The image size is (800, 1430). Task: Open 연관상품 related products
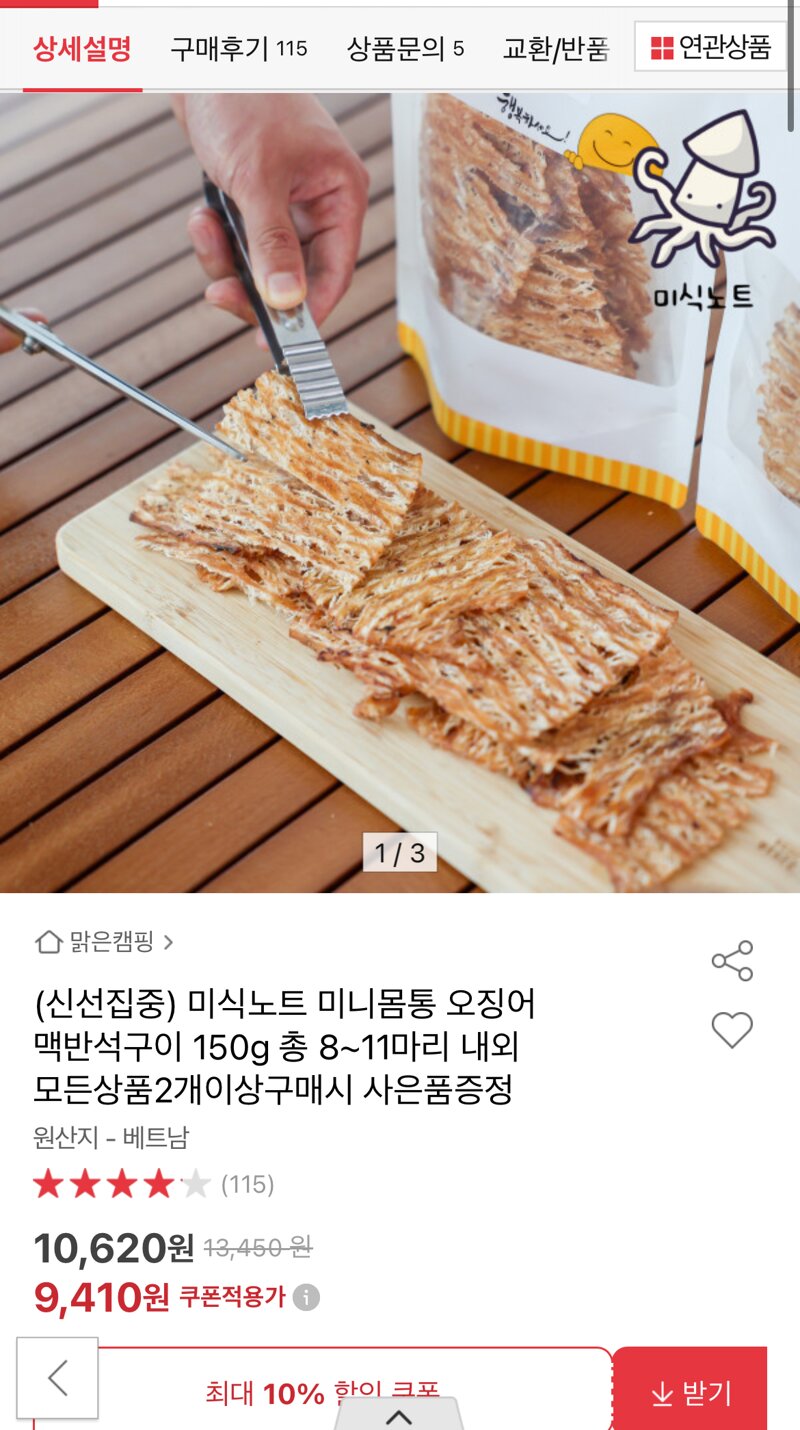711,47
